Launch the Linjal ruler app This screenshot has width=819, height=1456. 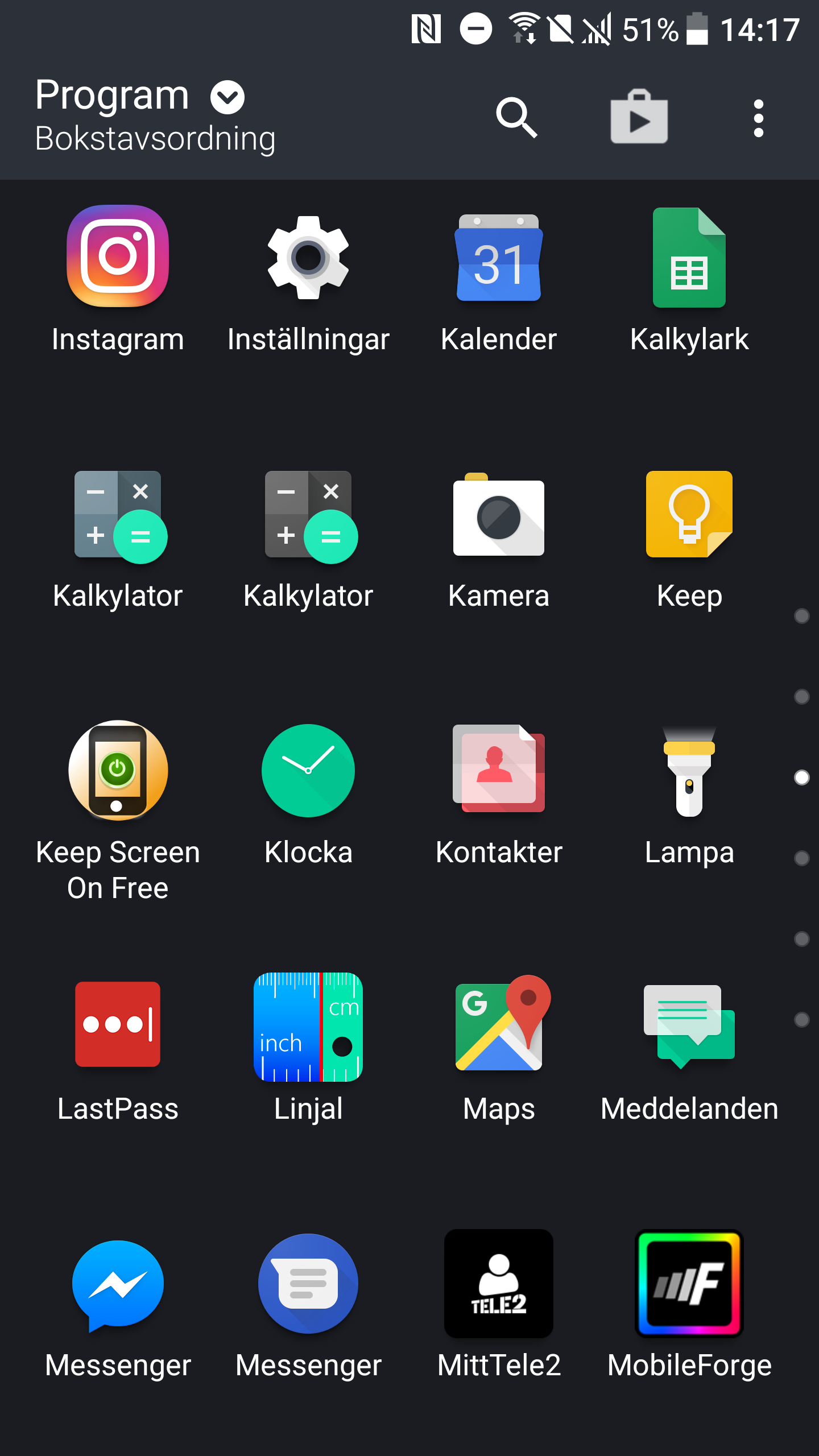pos(308,1027)
